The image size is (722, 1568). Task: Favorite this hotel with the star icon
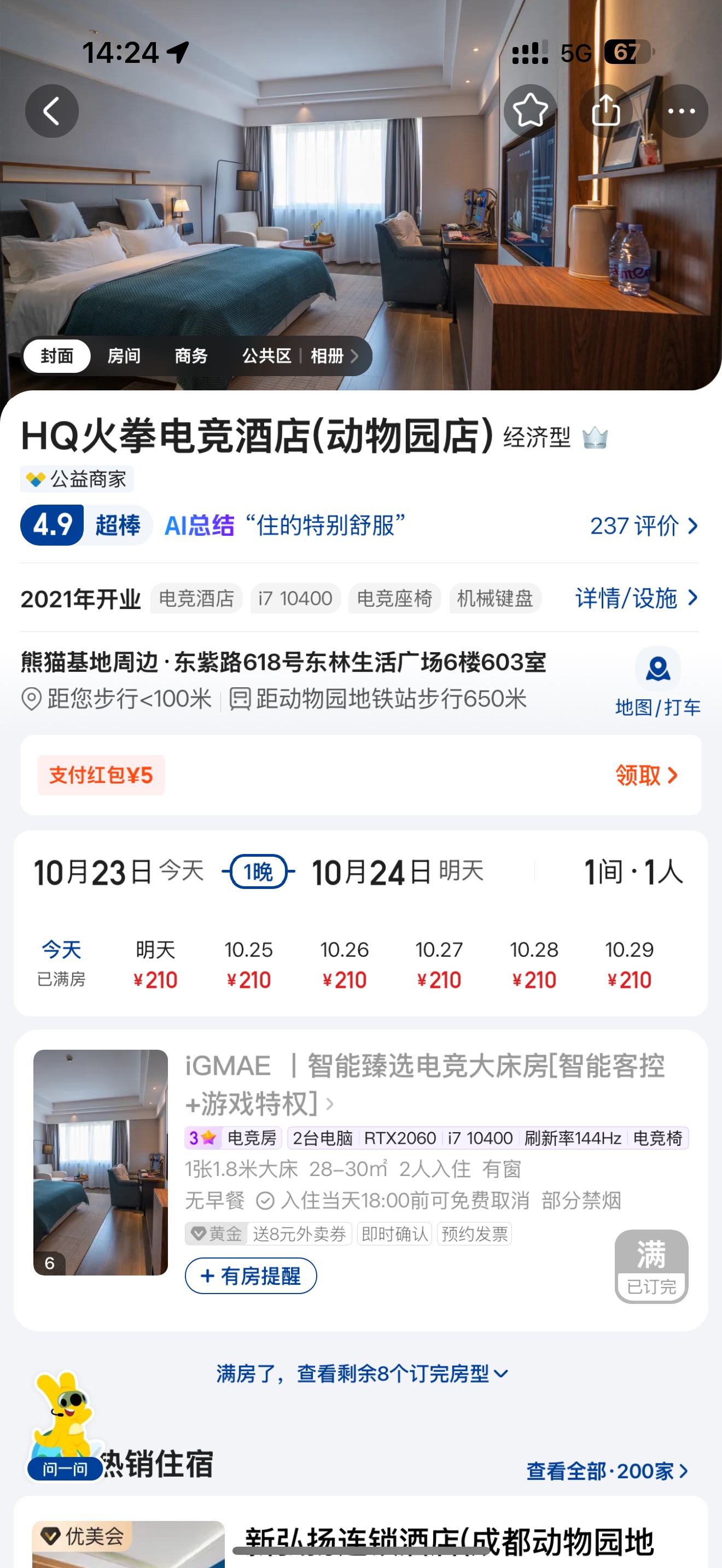coord(529,112)
